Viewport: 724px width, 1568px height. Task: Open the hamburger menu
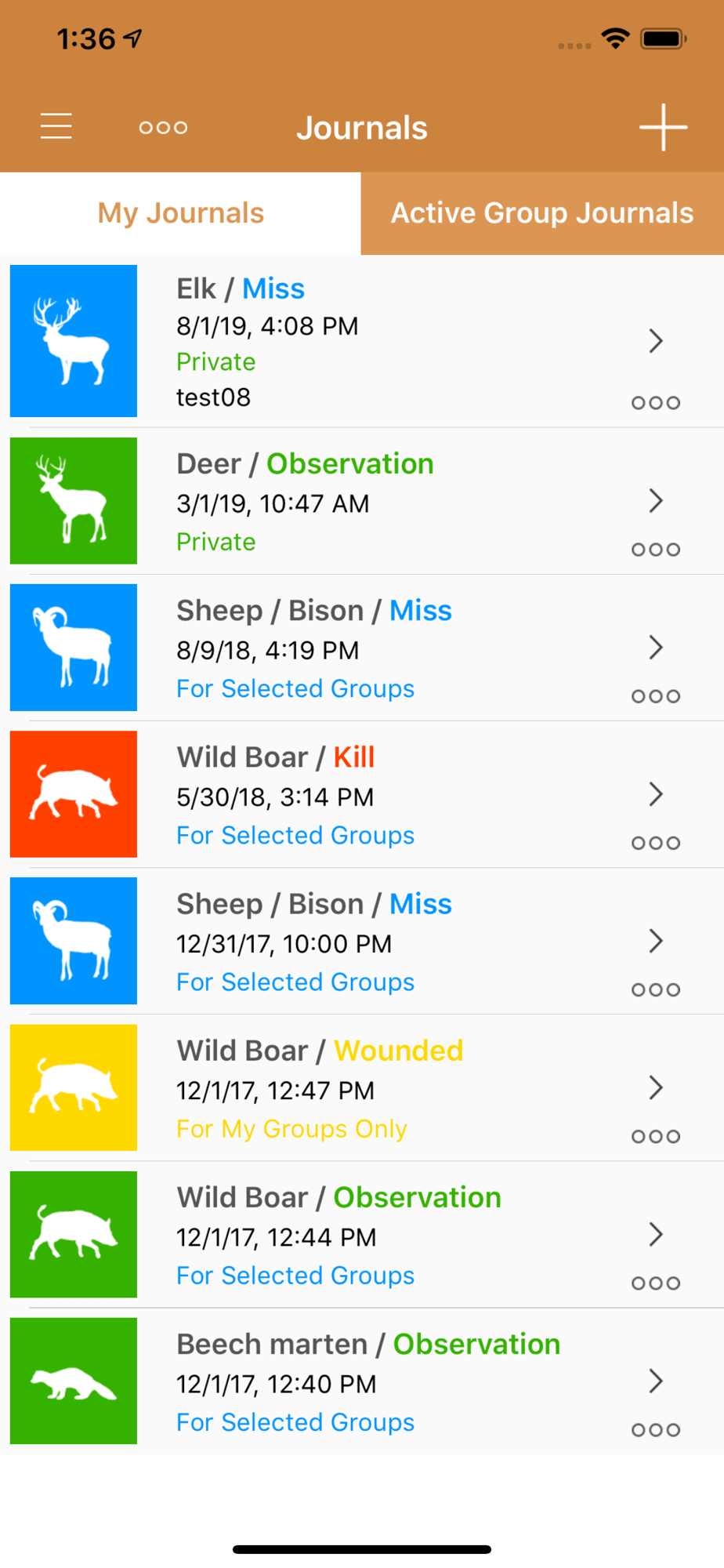pos(56,126)
